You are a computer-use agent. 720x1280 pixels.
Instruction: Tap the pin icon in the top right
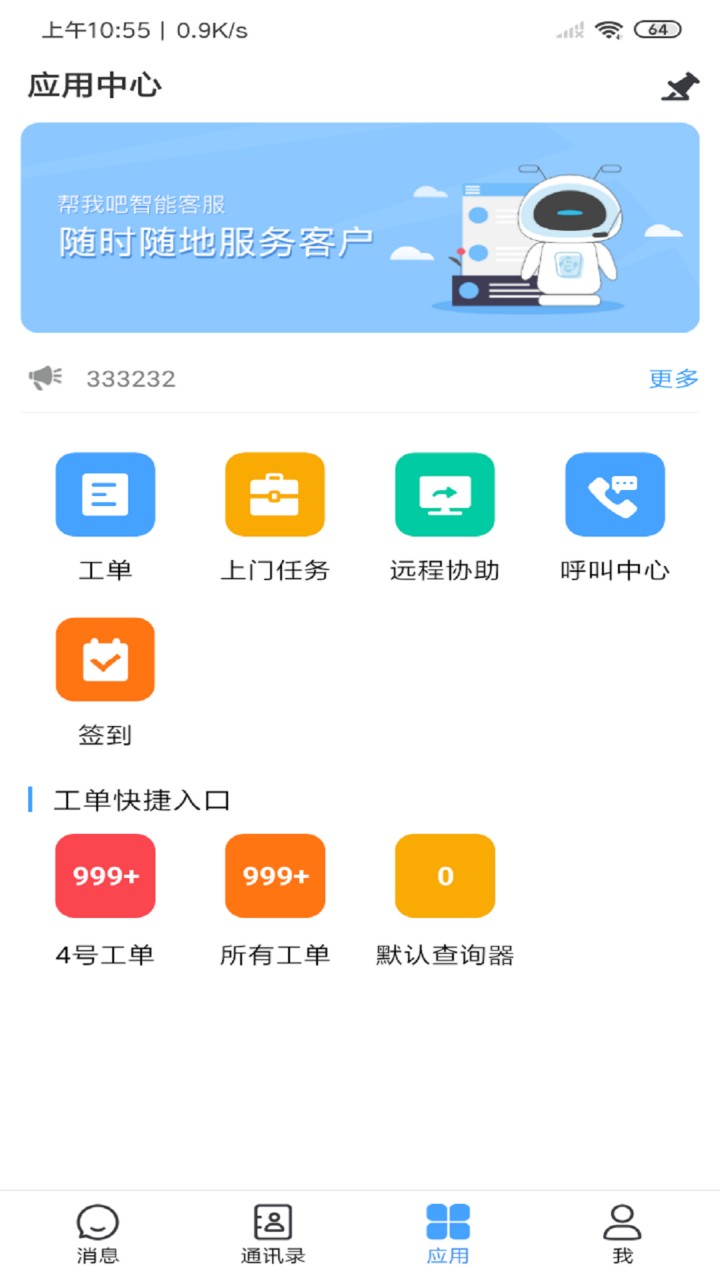(679, 88)
